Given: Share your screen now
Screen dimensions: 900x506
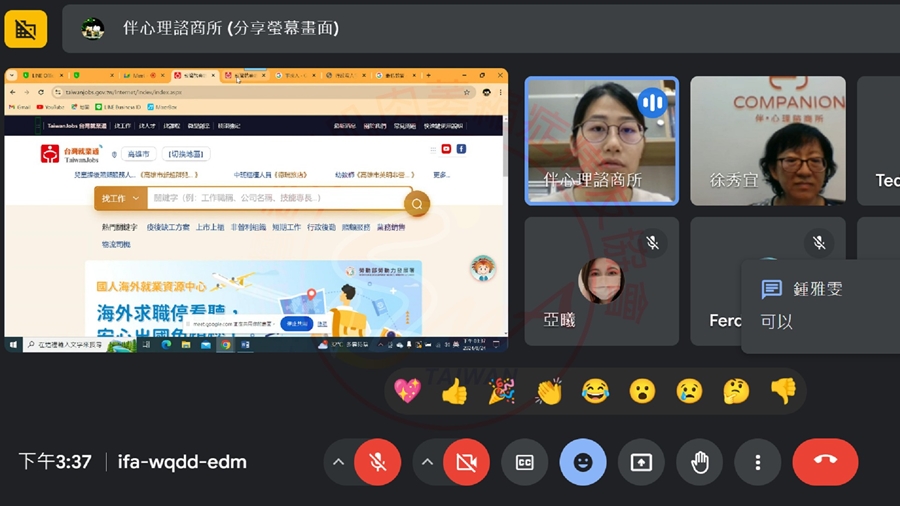Looking at the screenshot, I should (x=641, y=462).
